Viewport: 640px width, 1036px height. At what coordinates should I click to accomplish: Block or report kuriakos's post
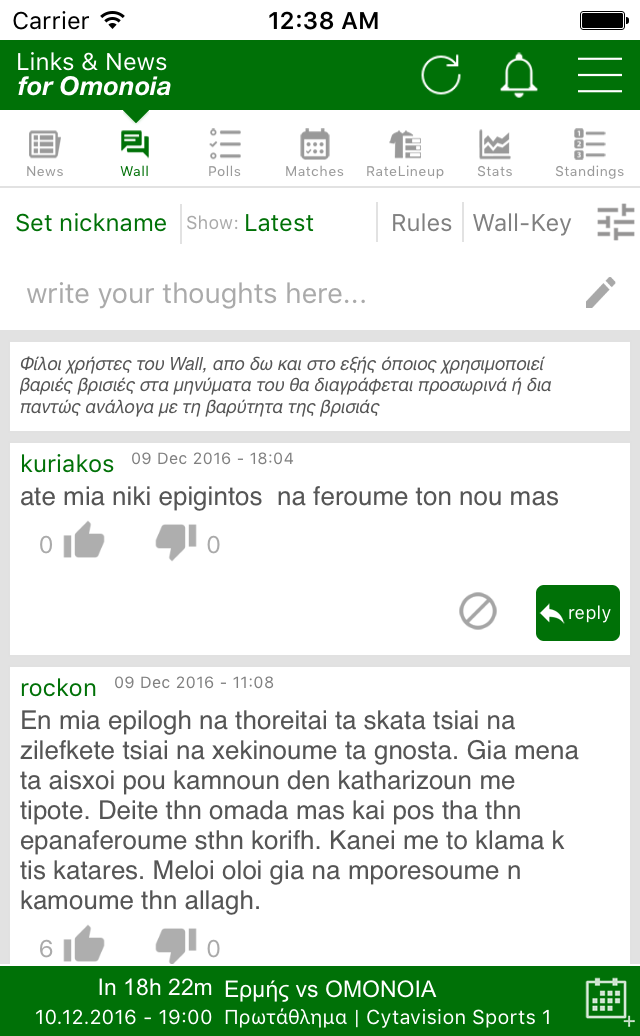tap(478, 612)
